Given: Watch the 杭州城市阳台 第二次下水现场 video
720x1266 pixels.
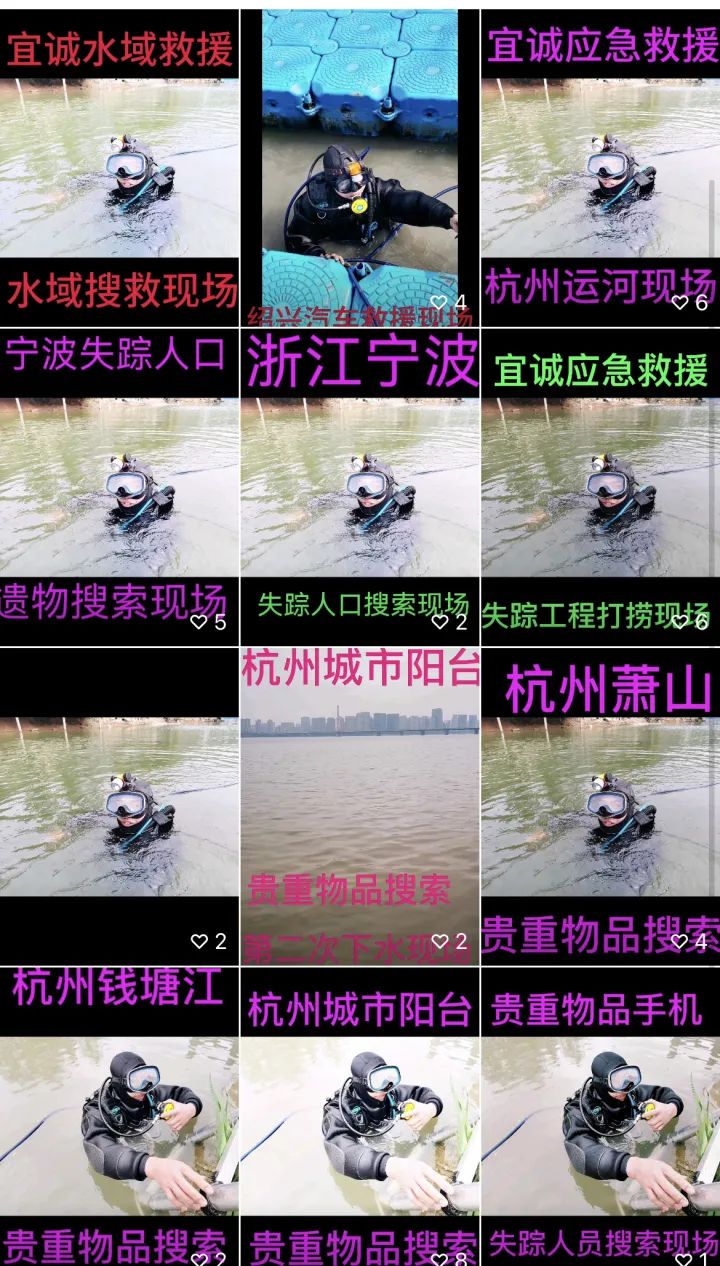Looking at the screenshot, I should [x=359, y=806].
